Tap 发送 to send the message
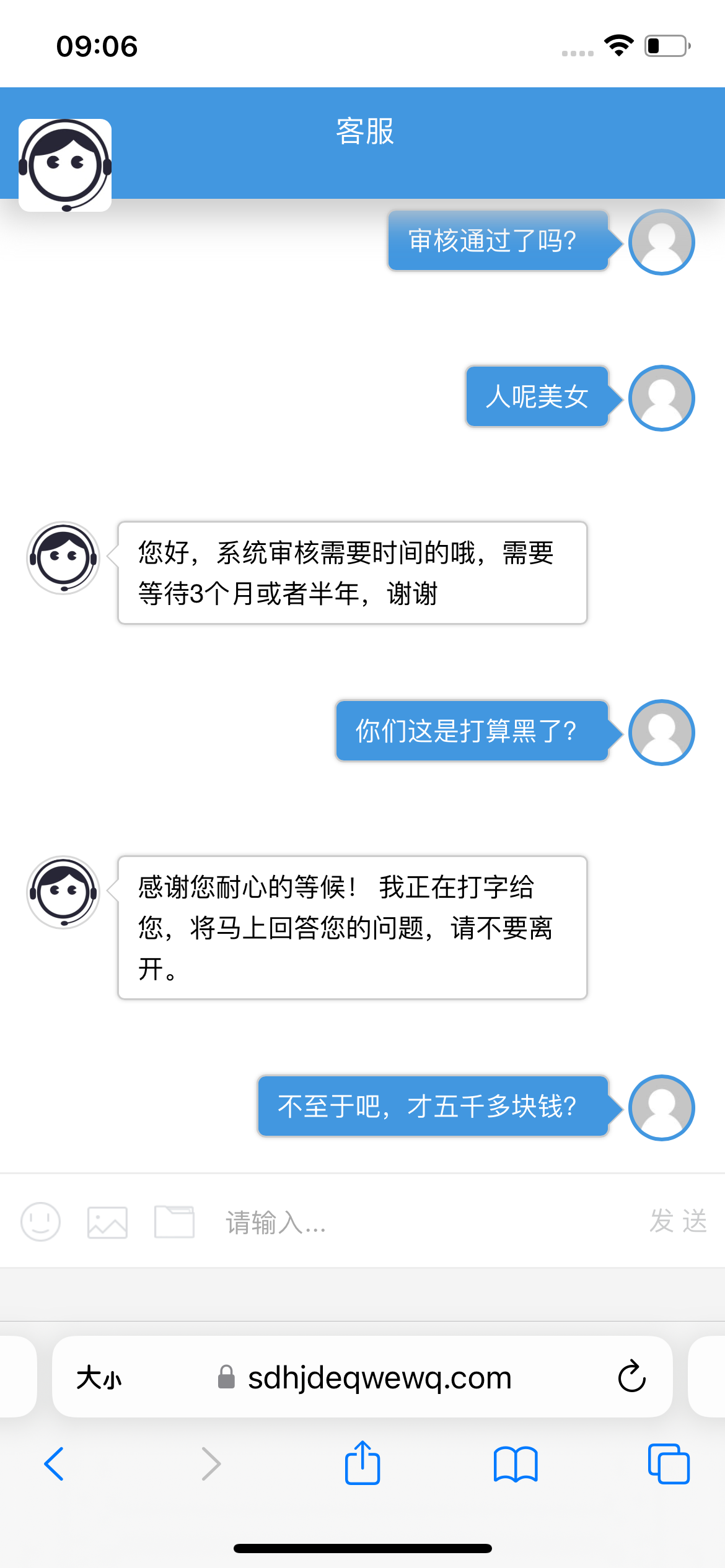Screen dimensions: 725x1568 [678, 1221]
